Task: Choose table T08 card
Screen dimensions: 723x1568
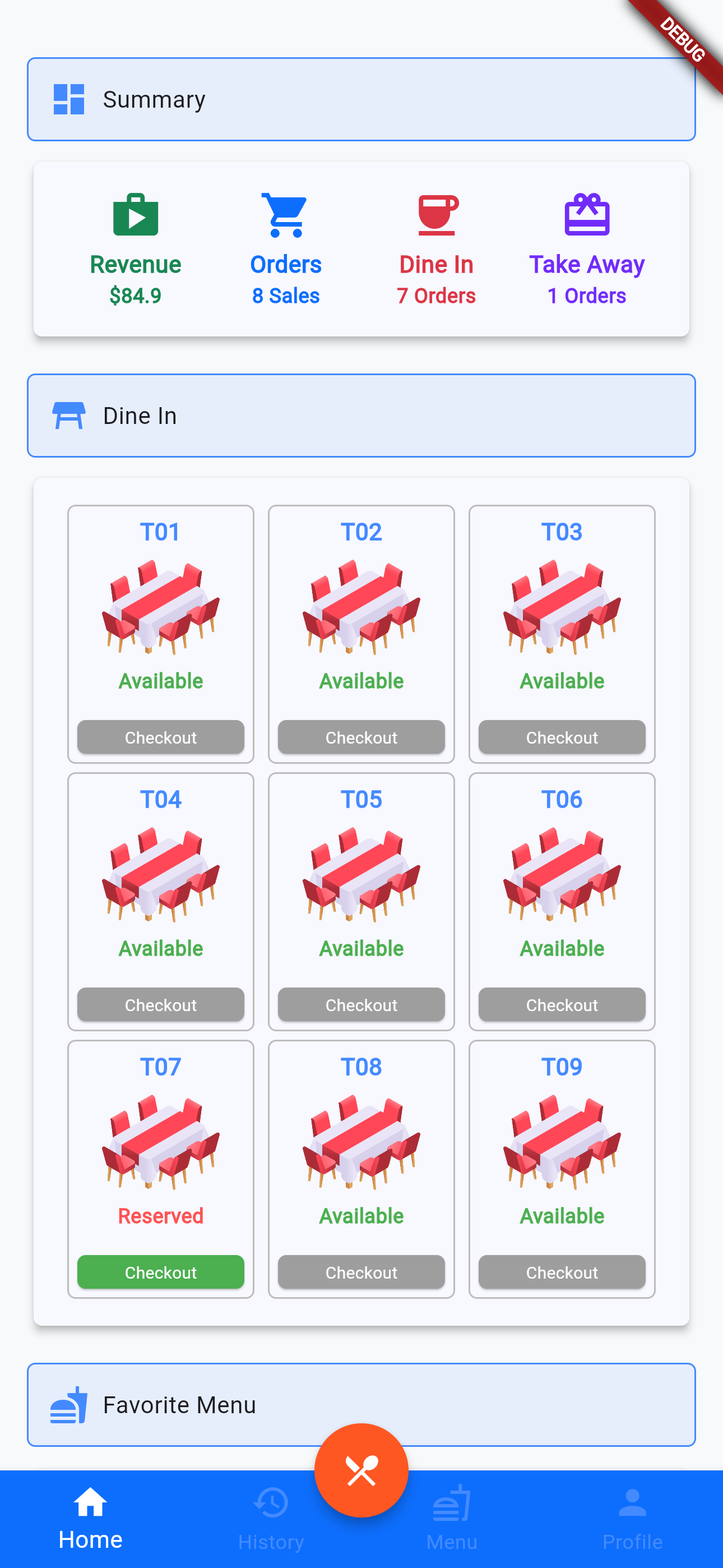Action: coord(361,1145)
